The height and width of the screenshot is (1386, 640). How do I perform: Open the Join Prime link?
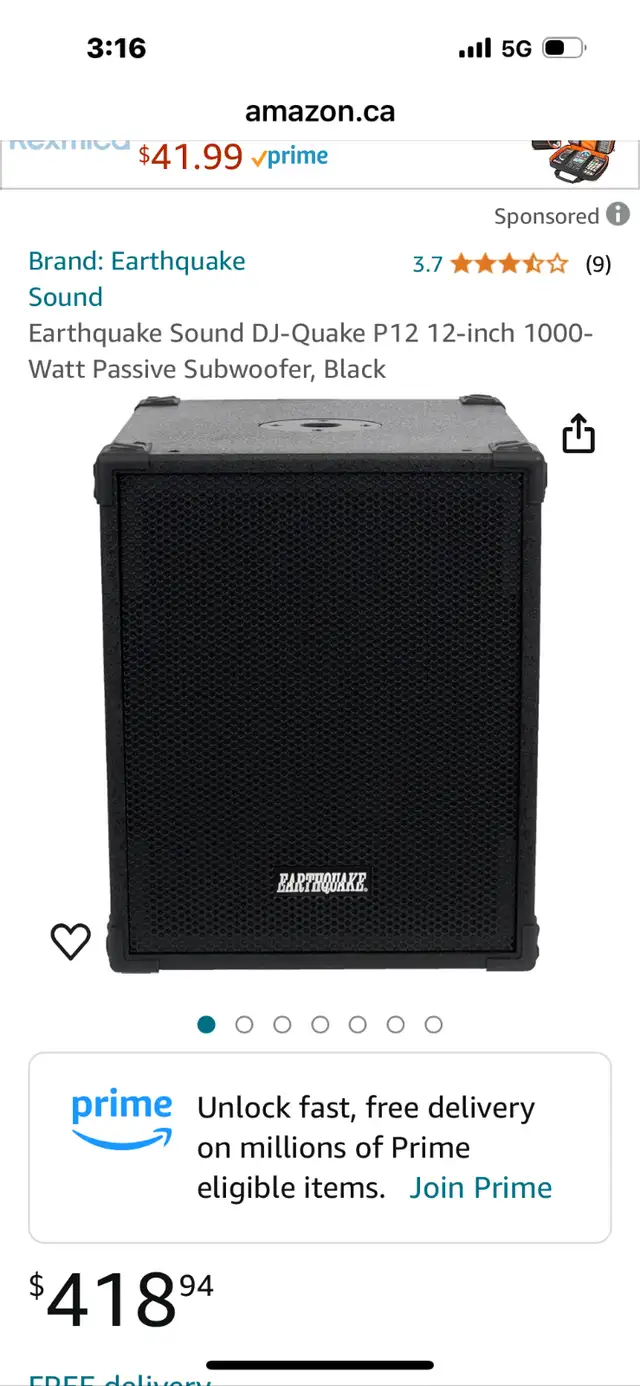(480, 1187)
